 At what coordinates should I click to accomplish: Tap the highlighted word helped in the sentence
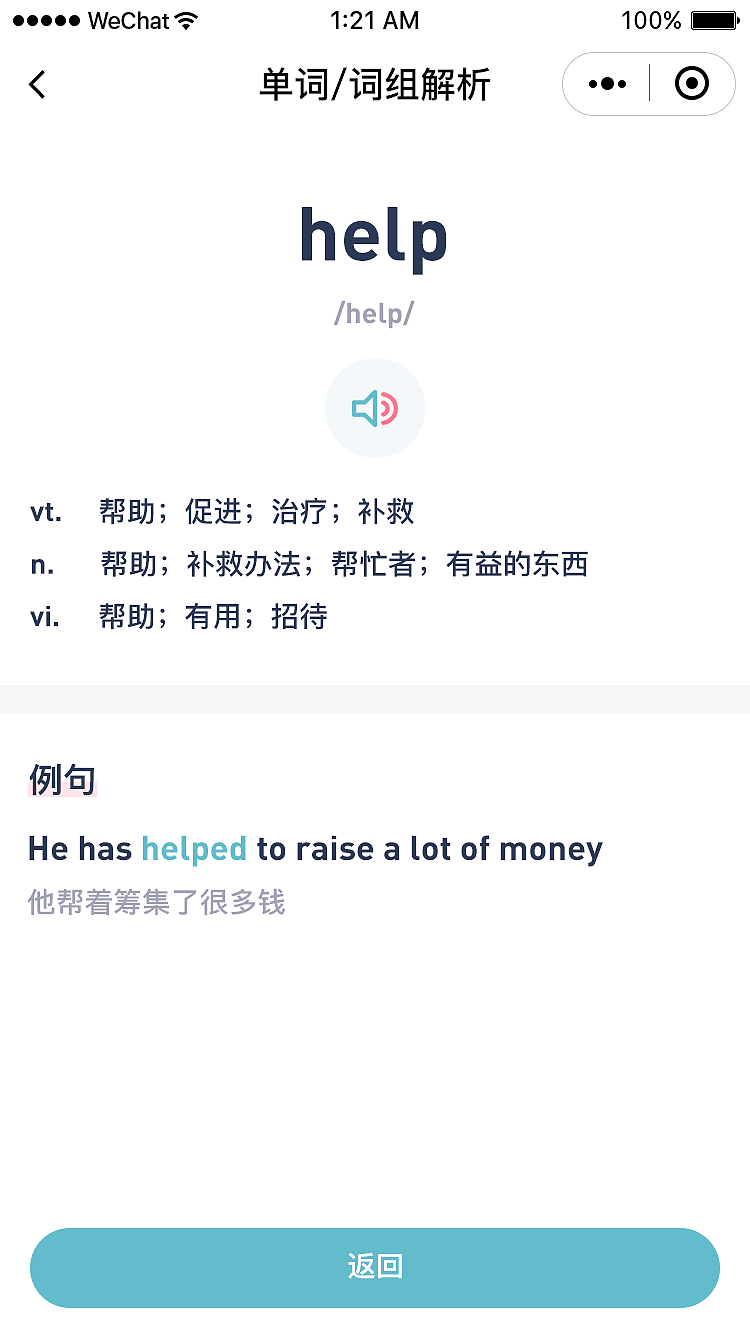(x=194, y=848)
